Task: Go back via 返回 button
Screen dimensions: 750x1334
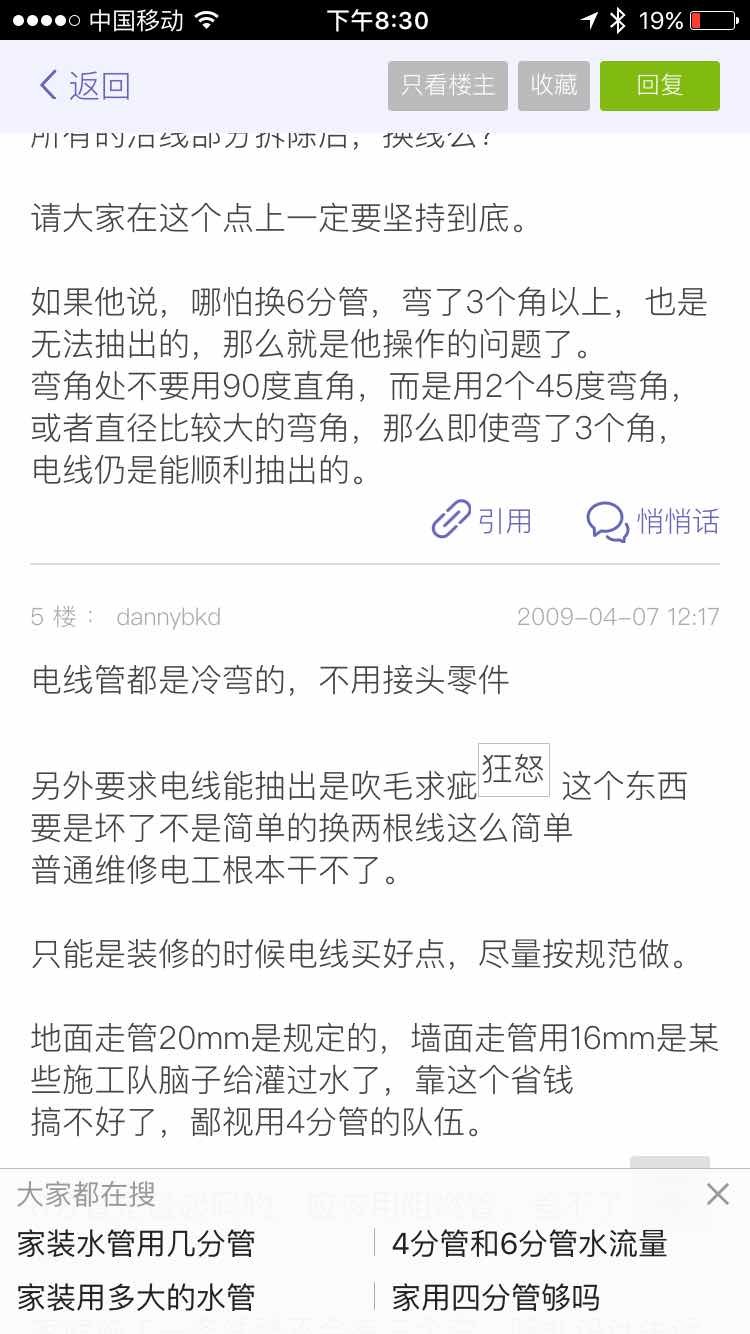Action: 84,86
